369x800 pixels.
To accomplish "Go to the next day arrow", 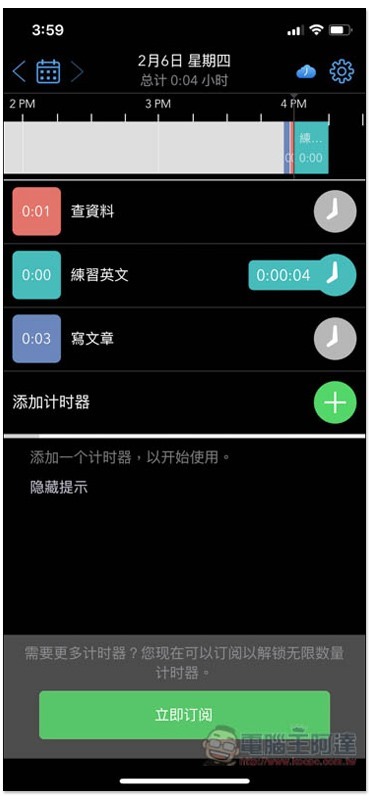I will pyautogui.click(x=77, y=72).
